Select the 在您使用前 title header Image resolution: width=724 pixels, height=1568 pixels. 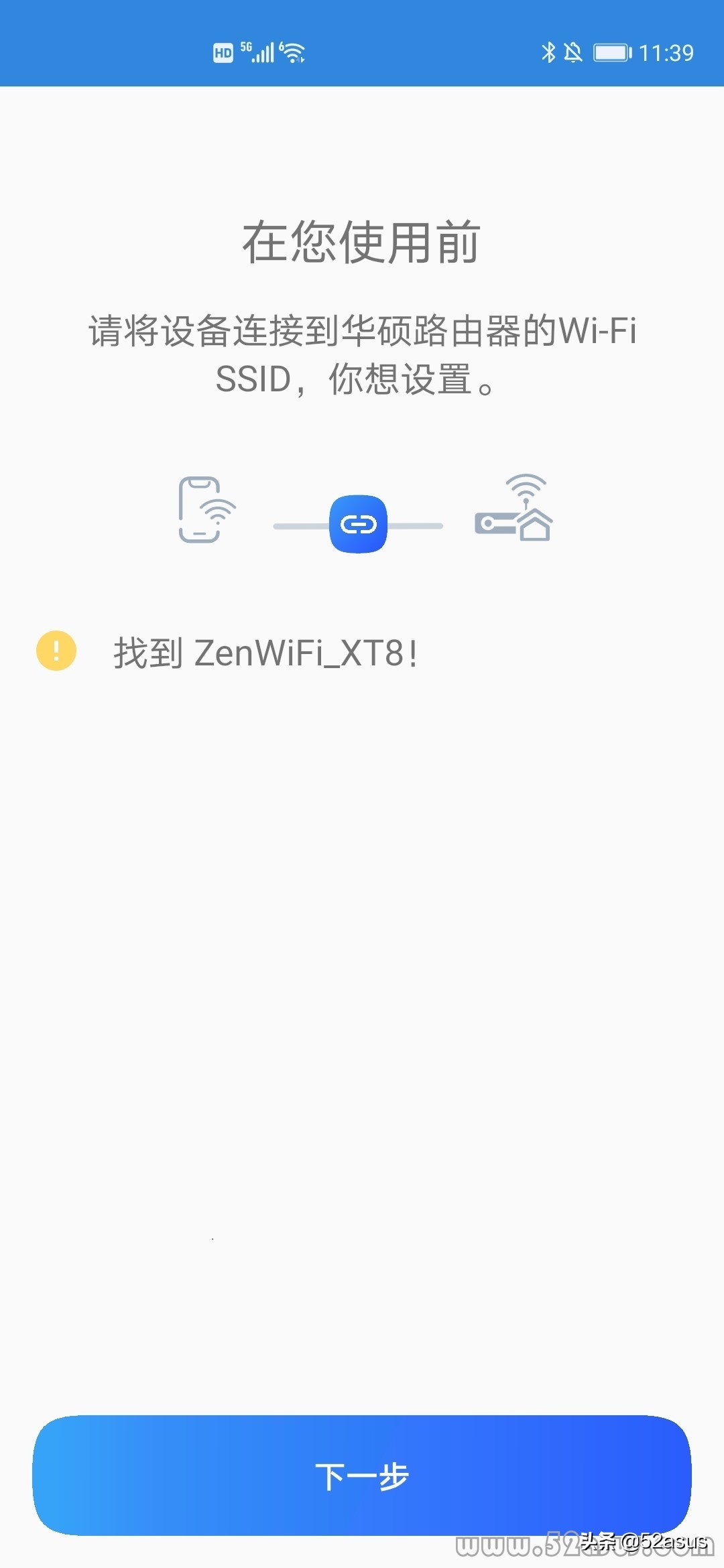(362, 246)
